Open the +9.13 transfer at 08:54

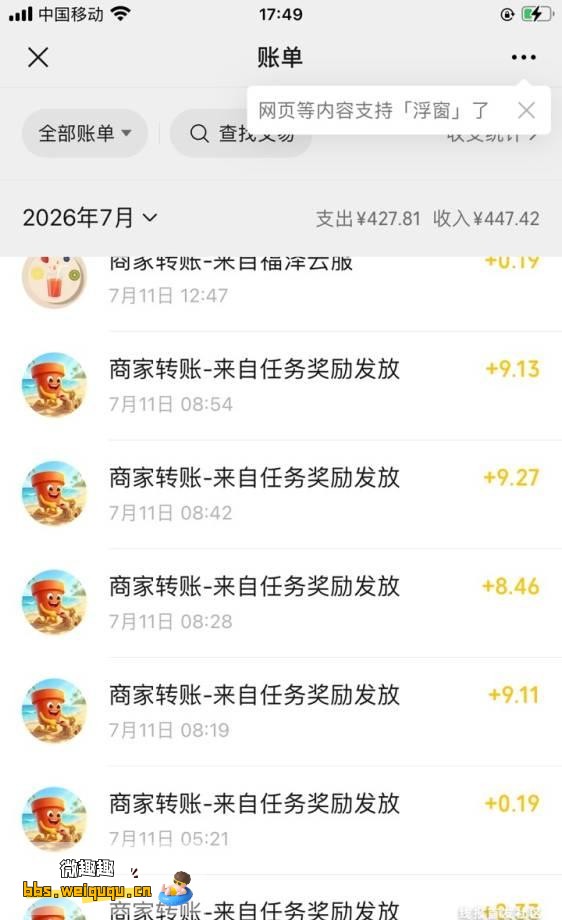pos(281,385)
